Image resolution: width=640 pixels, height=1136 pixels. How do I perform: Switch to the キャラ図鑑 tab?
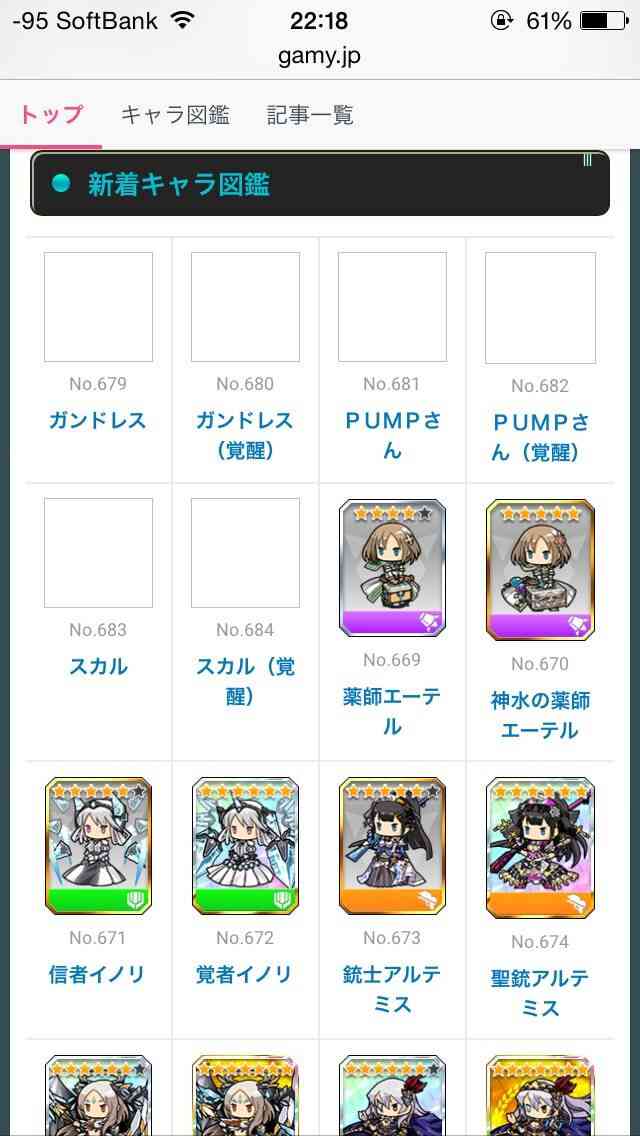tap(175, 114)
